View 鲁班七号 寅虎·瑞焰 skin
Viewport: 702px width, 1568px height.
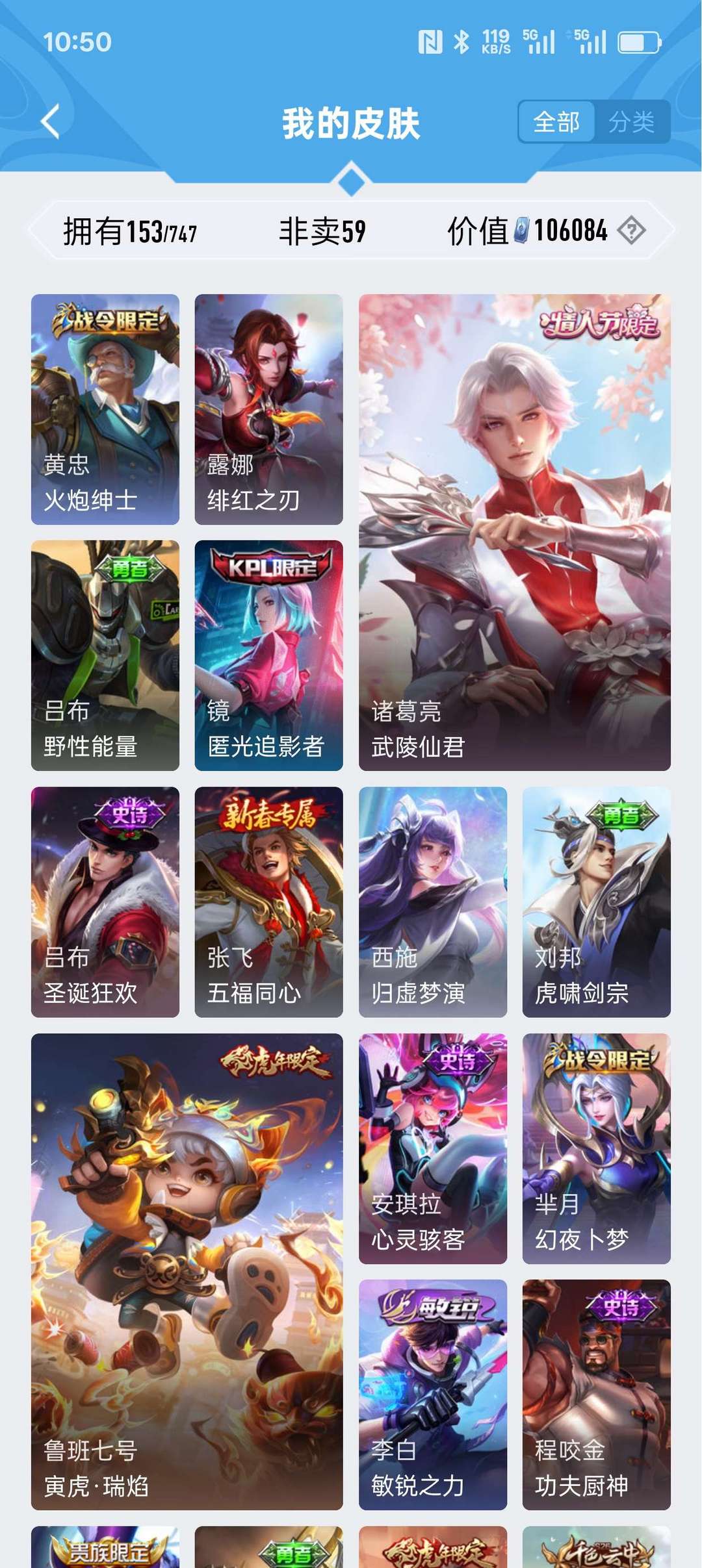click(x=187, y=1271)
